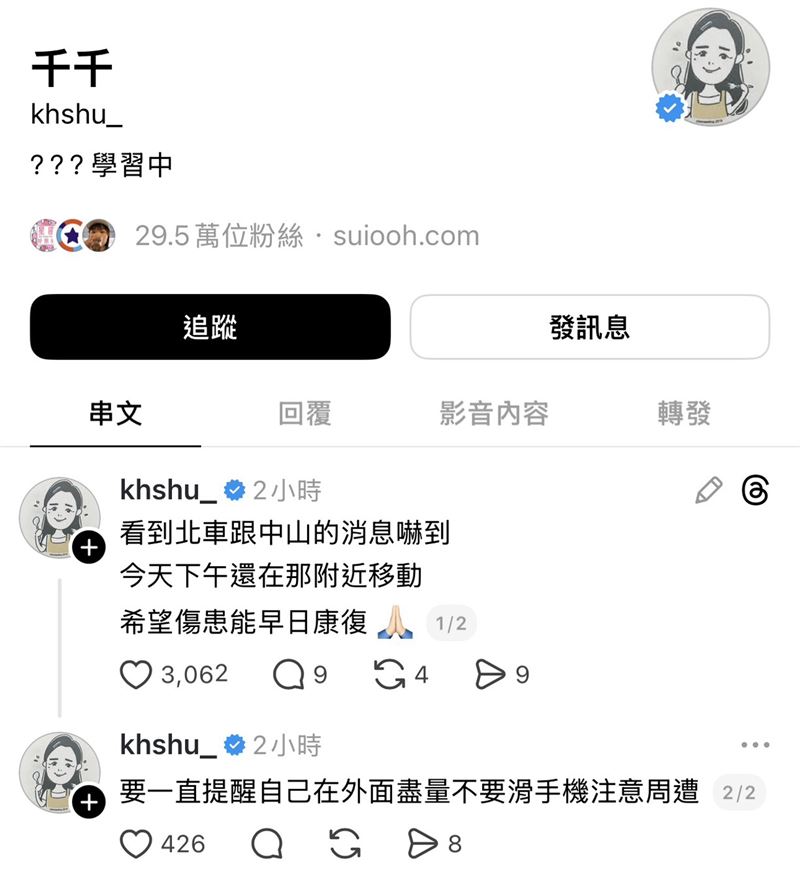Open the 影音內容 tab
The image size is (800, 873).
(x=493, y=412)
